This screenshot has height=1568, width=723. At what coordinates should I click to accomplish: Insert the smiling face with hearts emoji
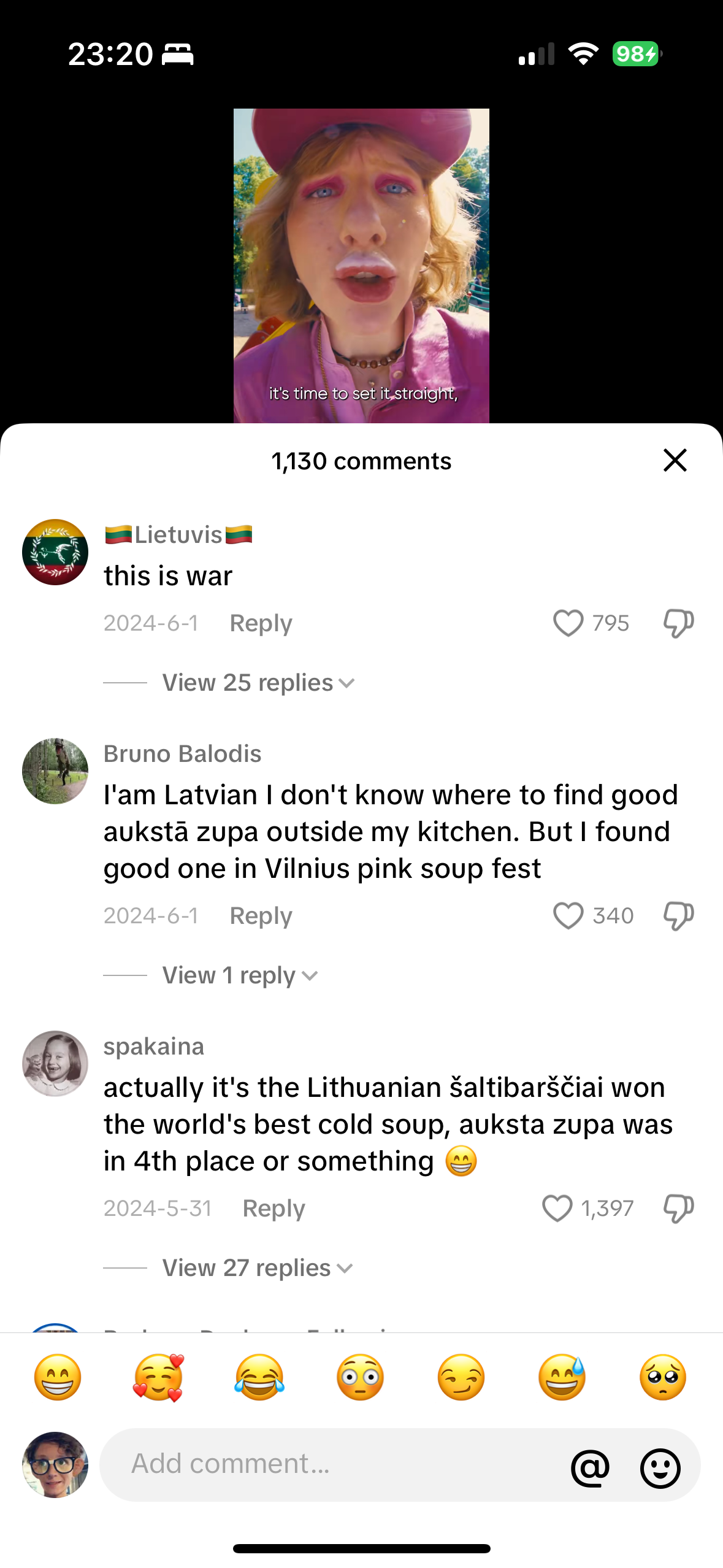(x=158, y=1378)
